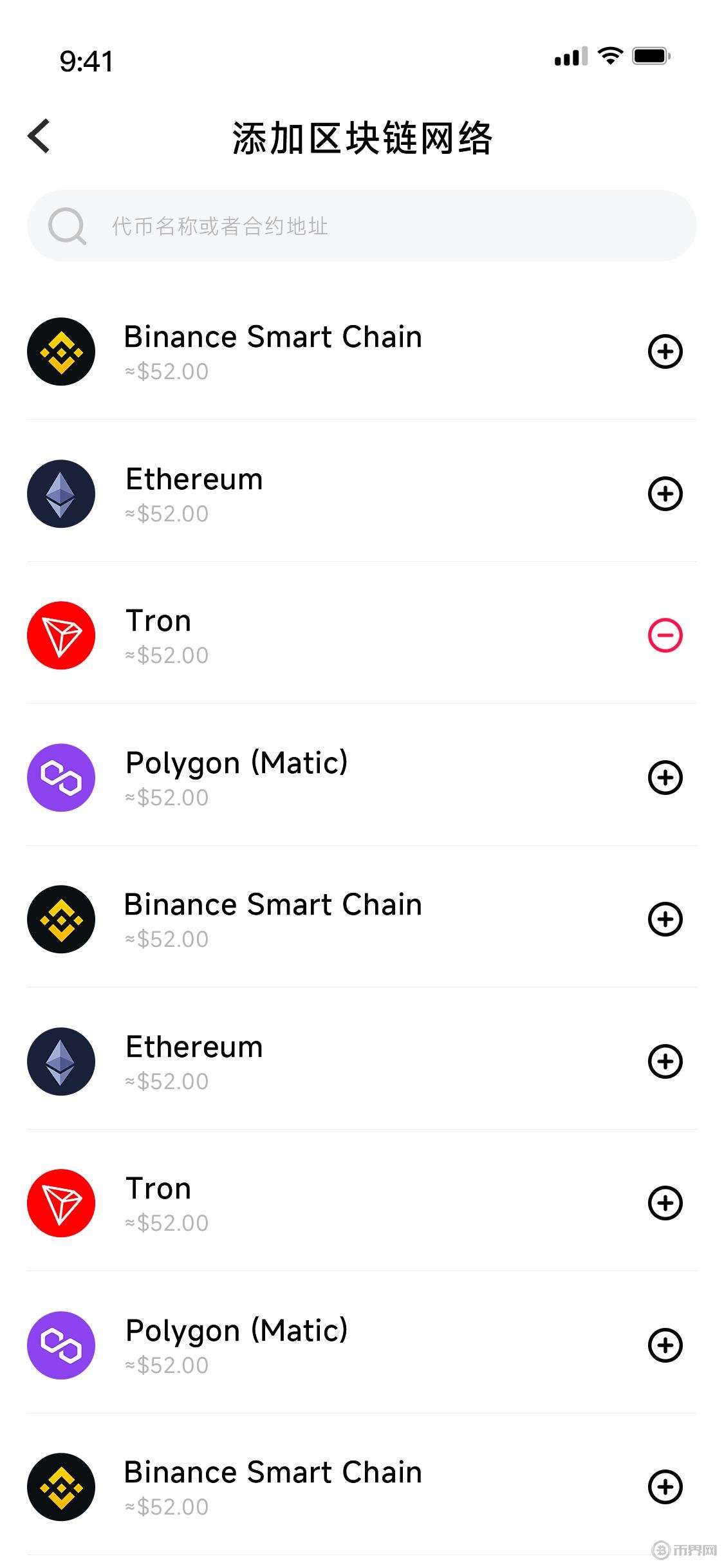Click the second Tron logo lower in list
This screenshot has width=724, height=1568.
[61, 1203]
